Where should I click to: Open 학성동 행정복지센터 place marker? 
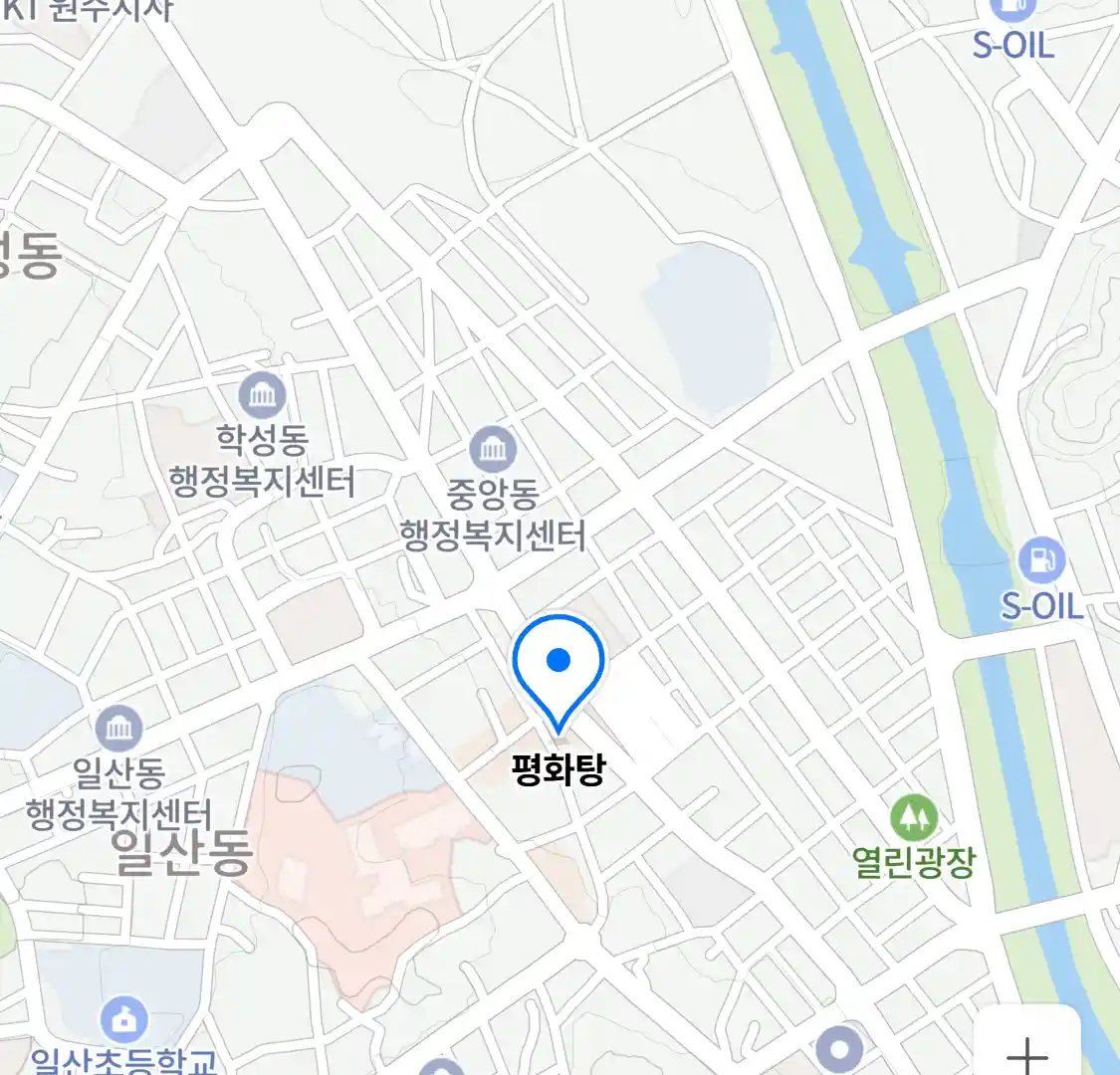[262, 397]
